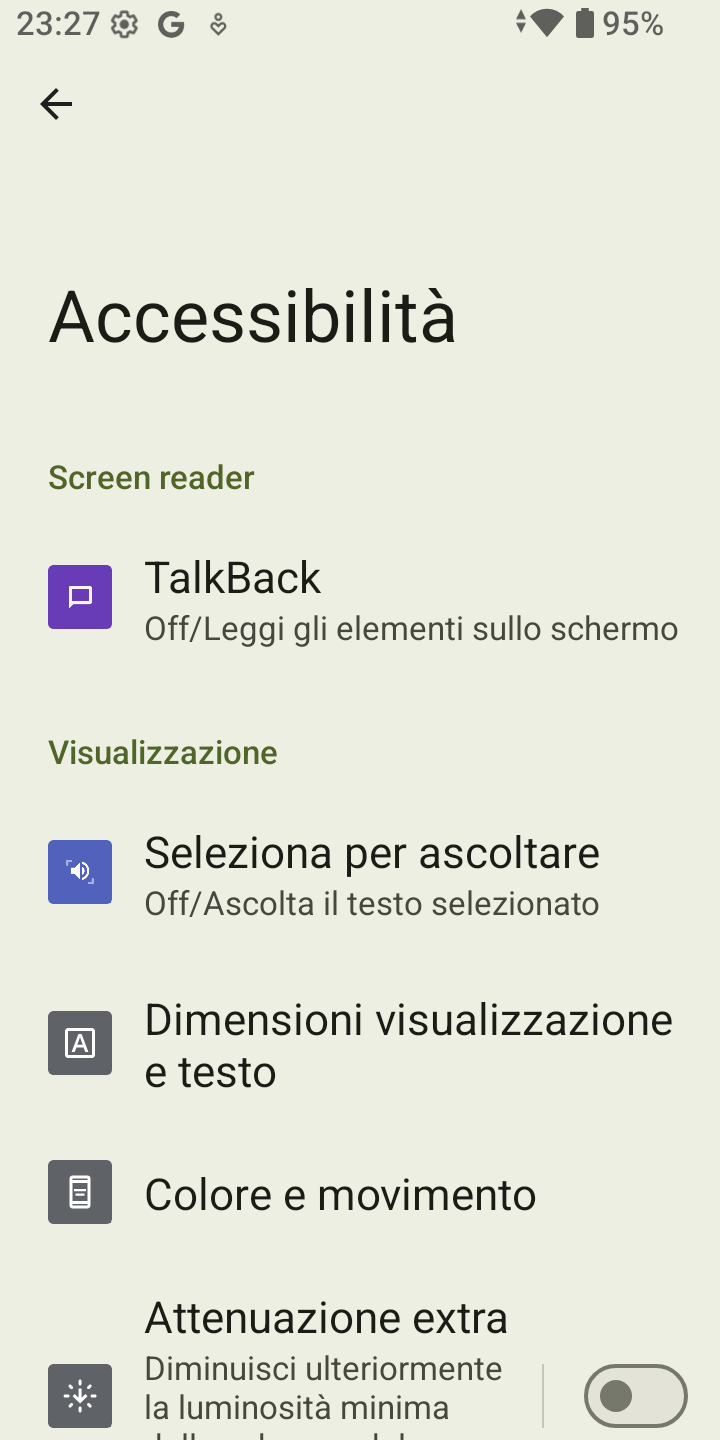Open Dimensioni visualizzazione e testo
Viewport: 720px width, 1440px height.
click(360, 1044)
